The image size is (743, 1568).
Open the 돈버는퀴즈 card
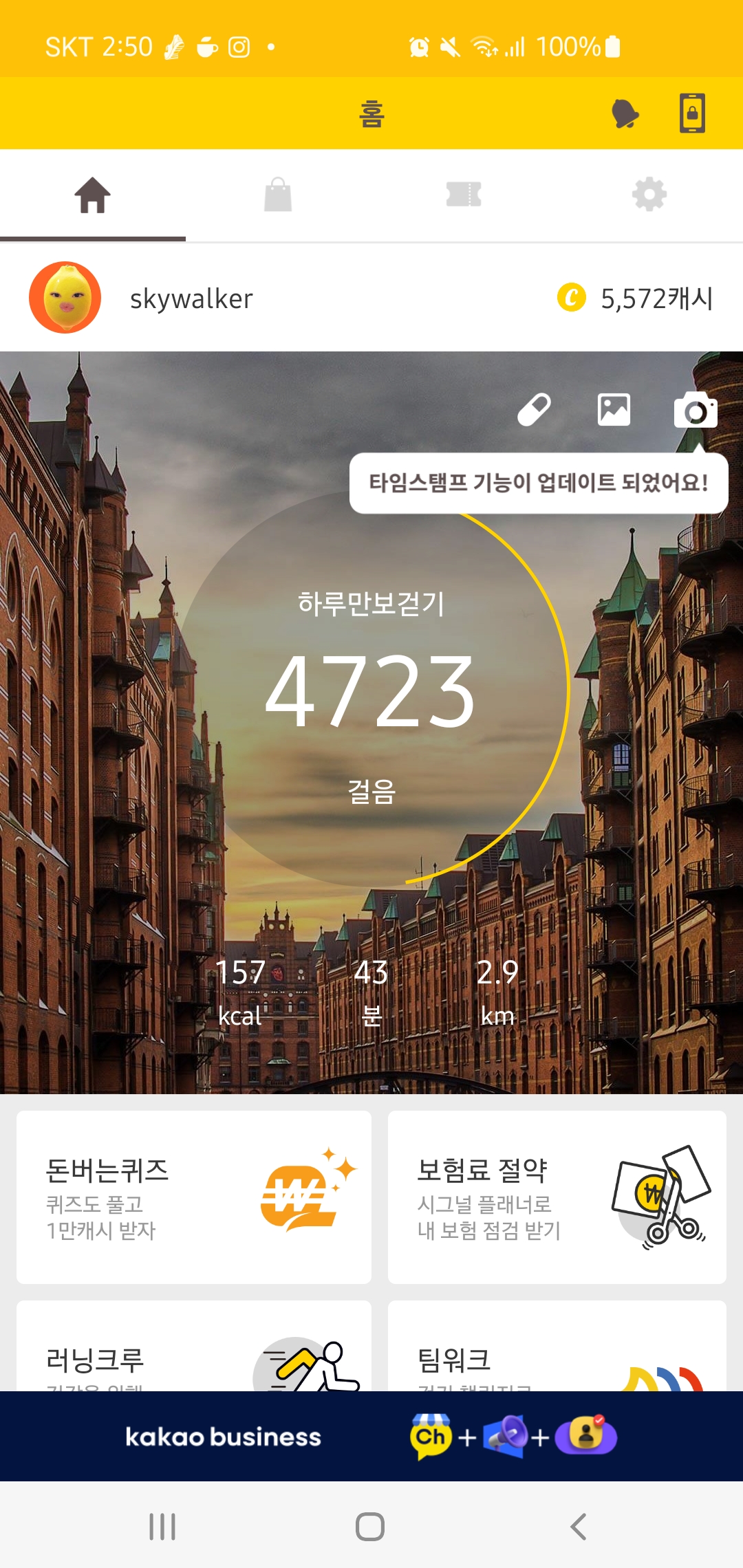pyautogui.click(x=194, y=1197)
